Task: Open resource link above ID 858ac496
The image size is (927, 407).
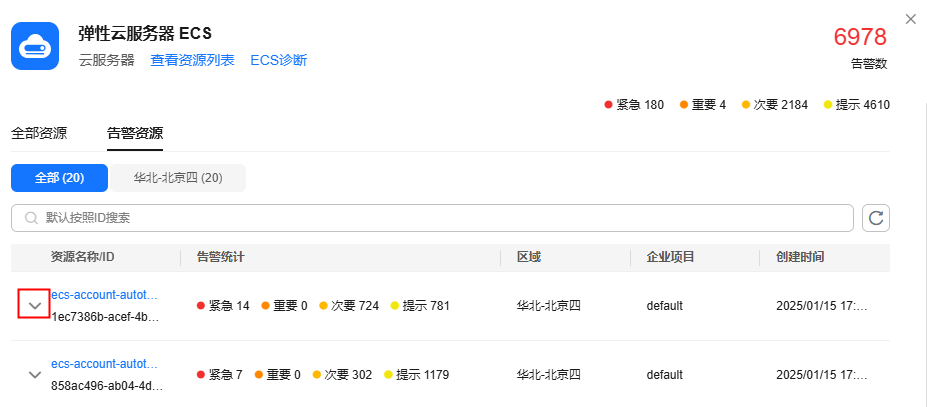Action: tap(104, 364)
